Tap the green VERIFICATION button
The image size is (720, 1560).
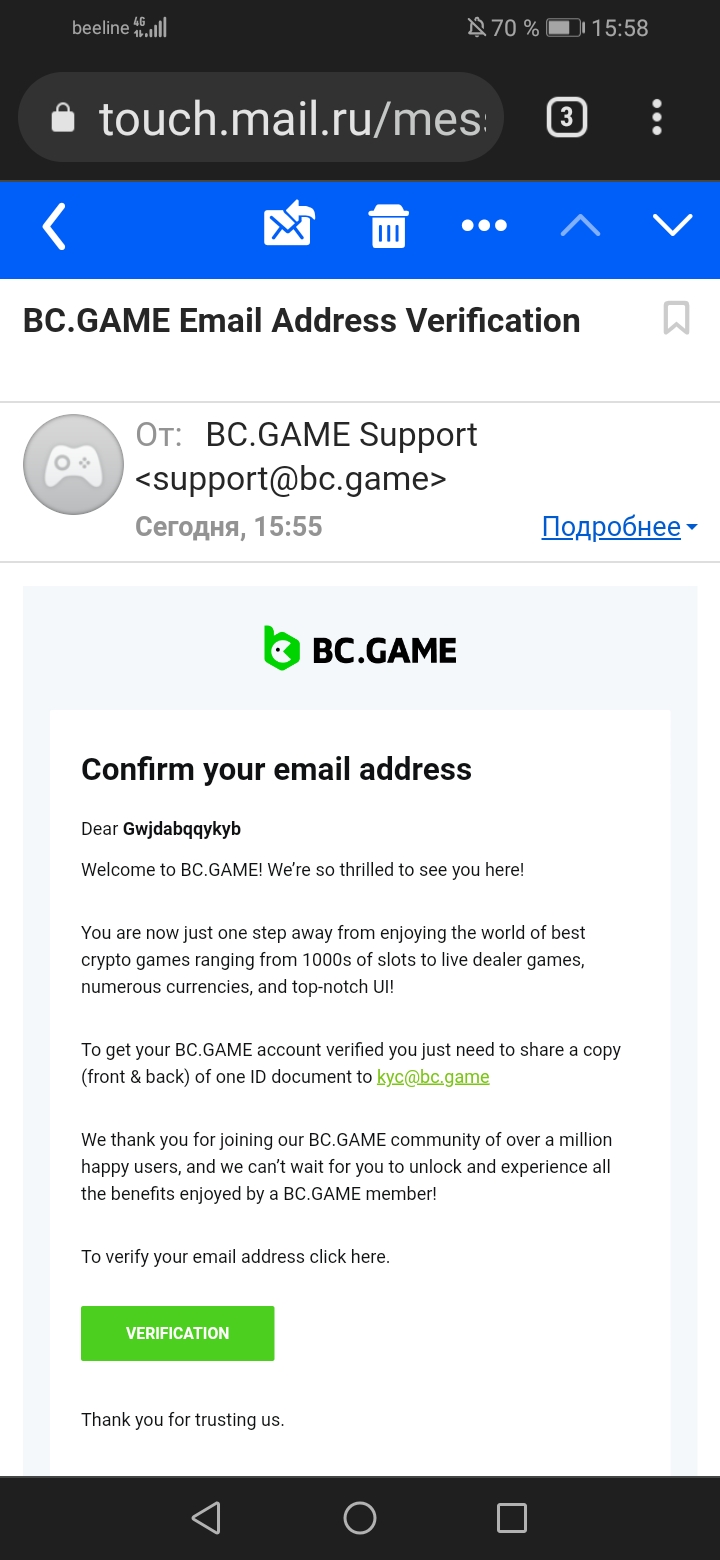click(178, 1333)
